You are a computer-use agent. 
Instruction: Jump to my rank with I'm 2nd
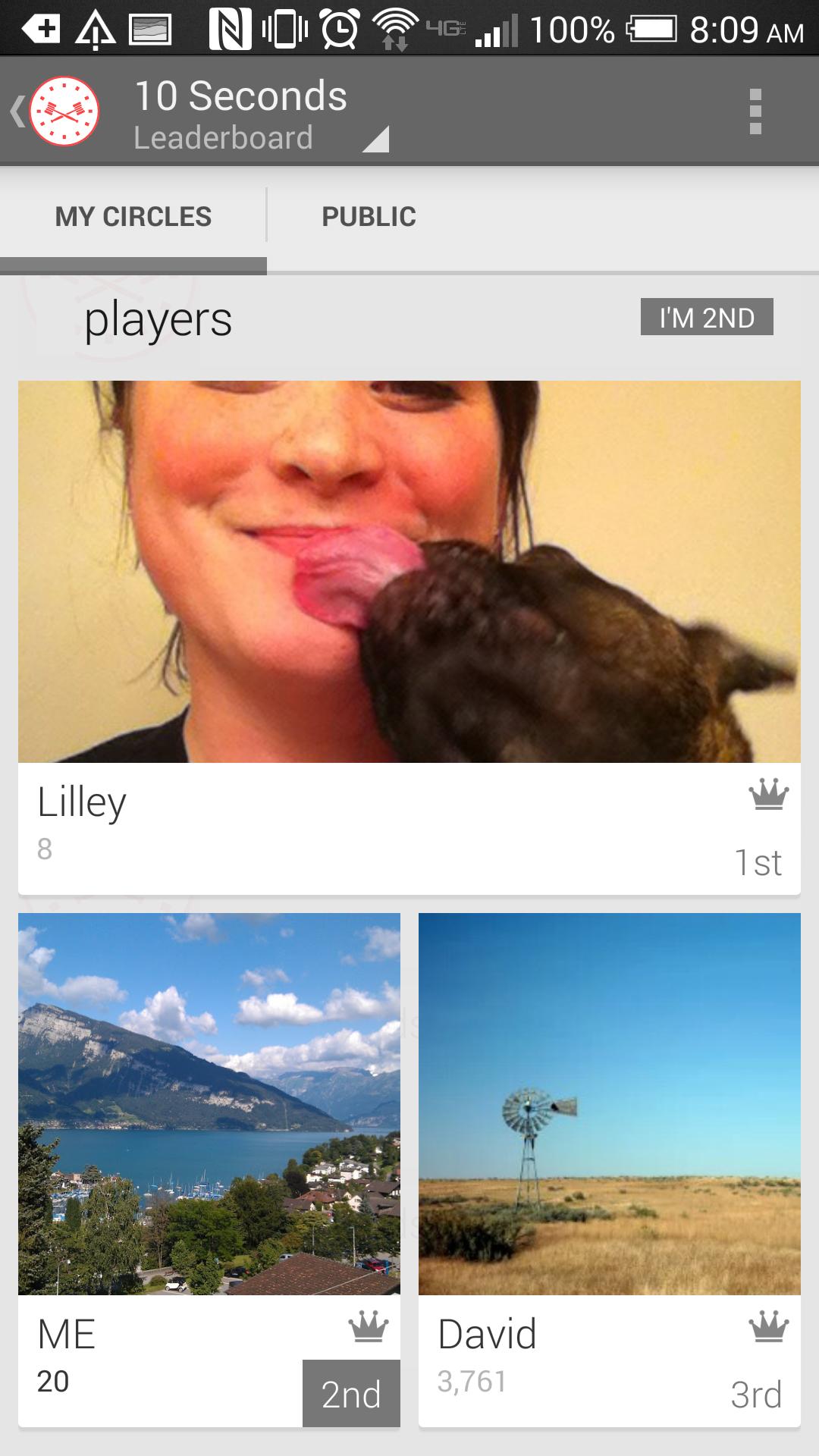pos(706,317)
